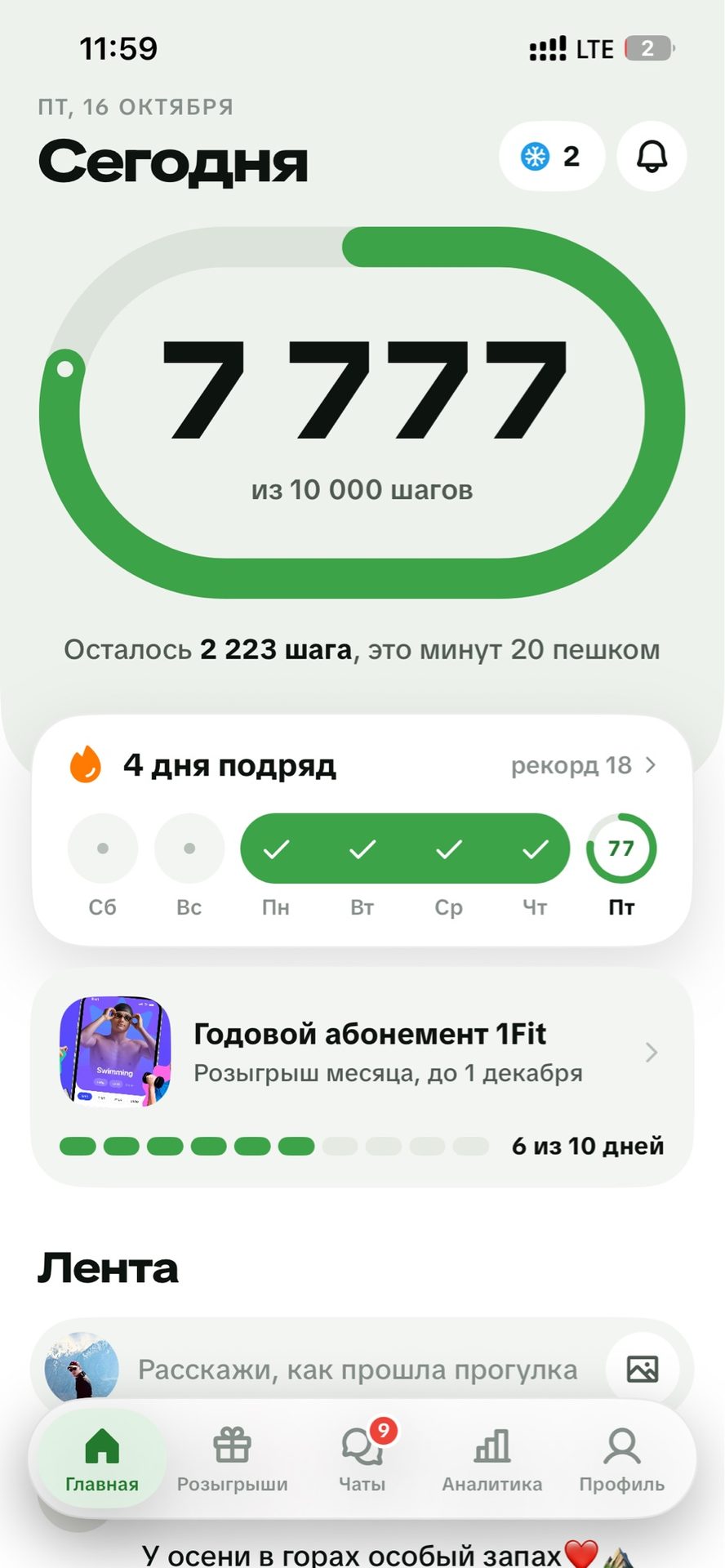Viewport: 725px width, 1568px height.
Task: View the record 18 streak details
Action: click(584, 765)
